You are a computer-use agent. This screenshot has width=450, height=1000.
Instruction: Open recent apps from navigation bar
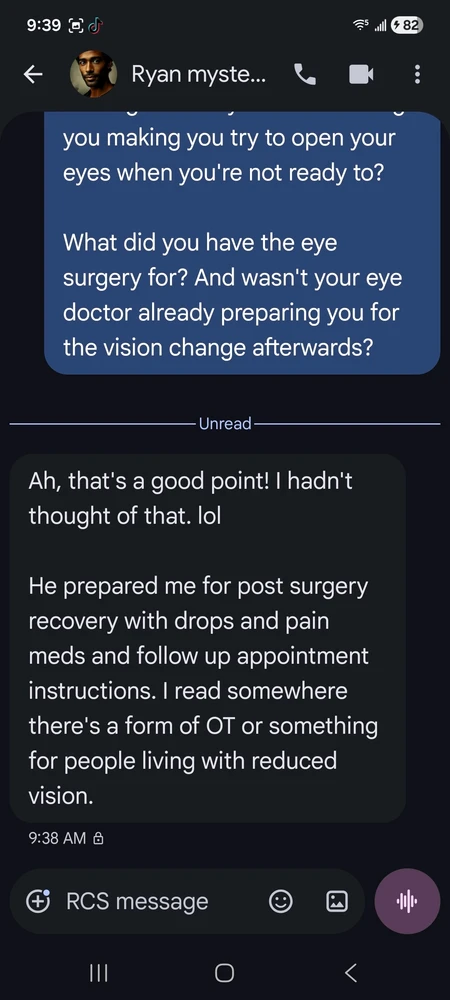(98, 973)
